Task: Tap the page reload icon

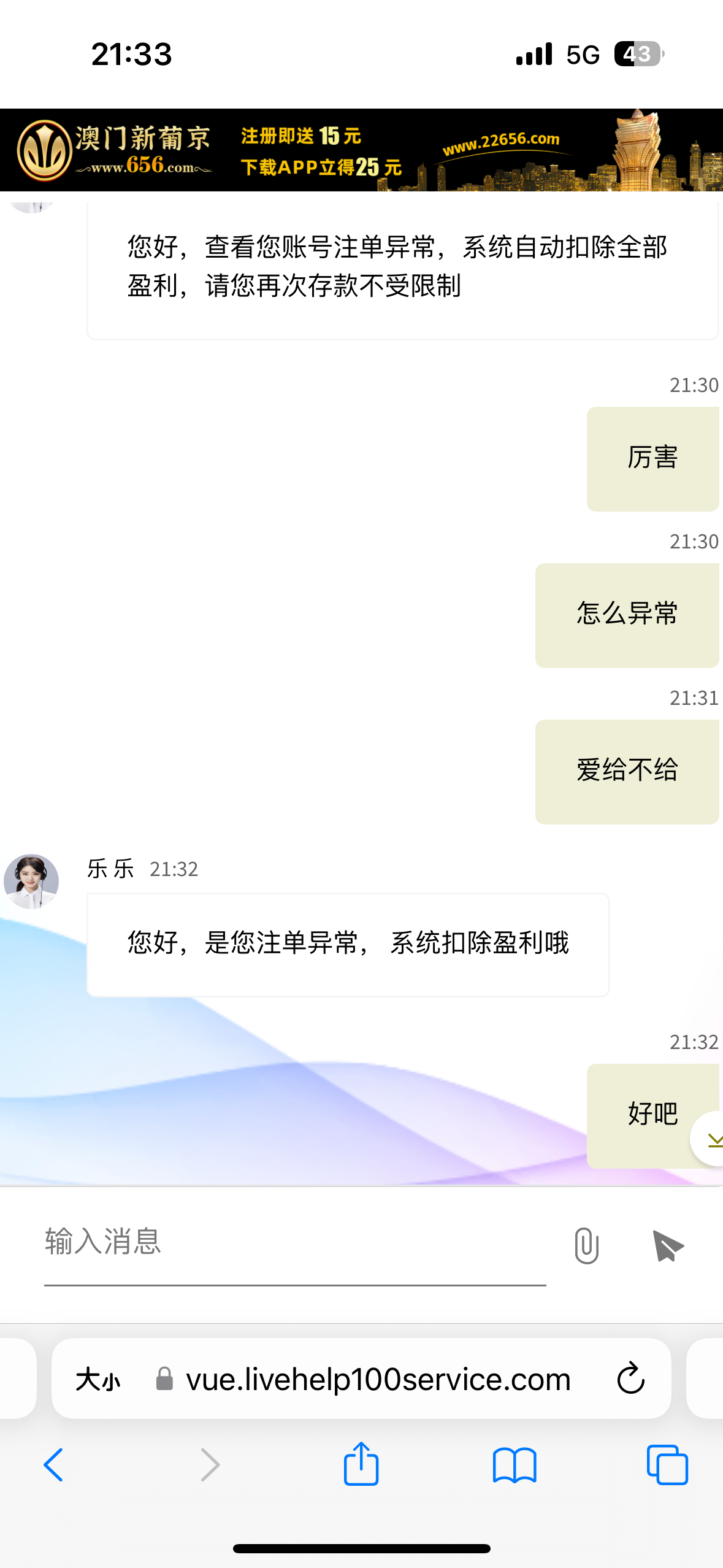Action: click(630, 1378)
